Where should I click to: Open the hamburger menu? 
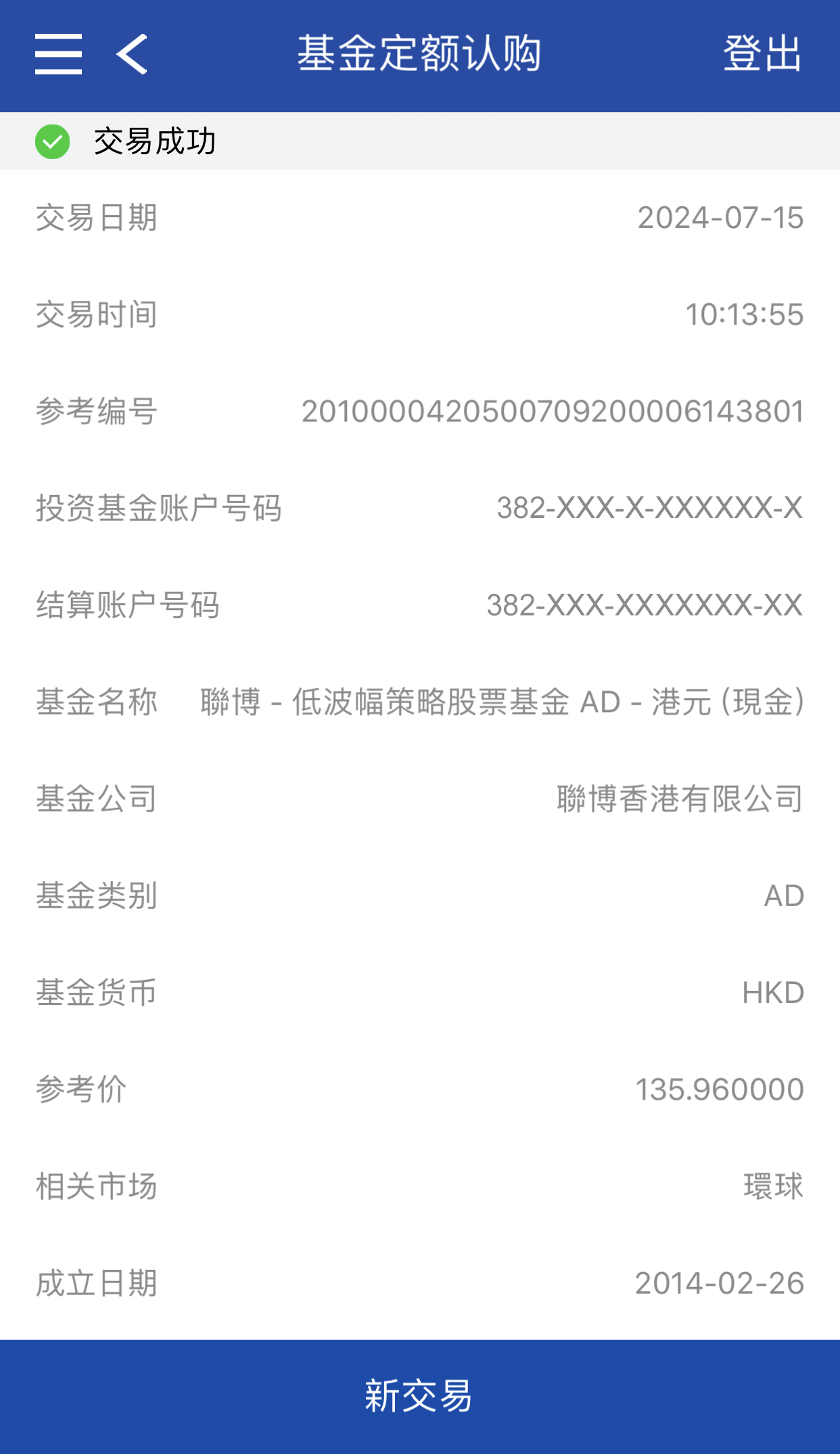(59, 54)
